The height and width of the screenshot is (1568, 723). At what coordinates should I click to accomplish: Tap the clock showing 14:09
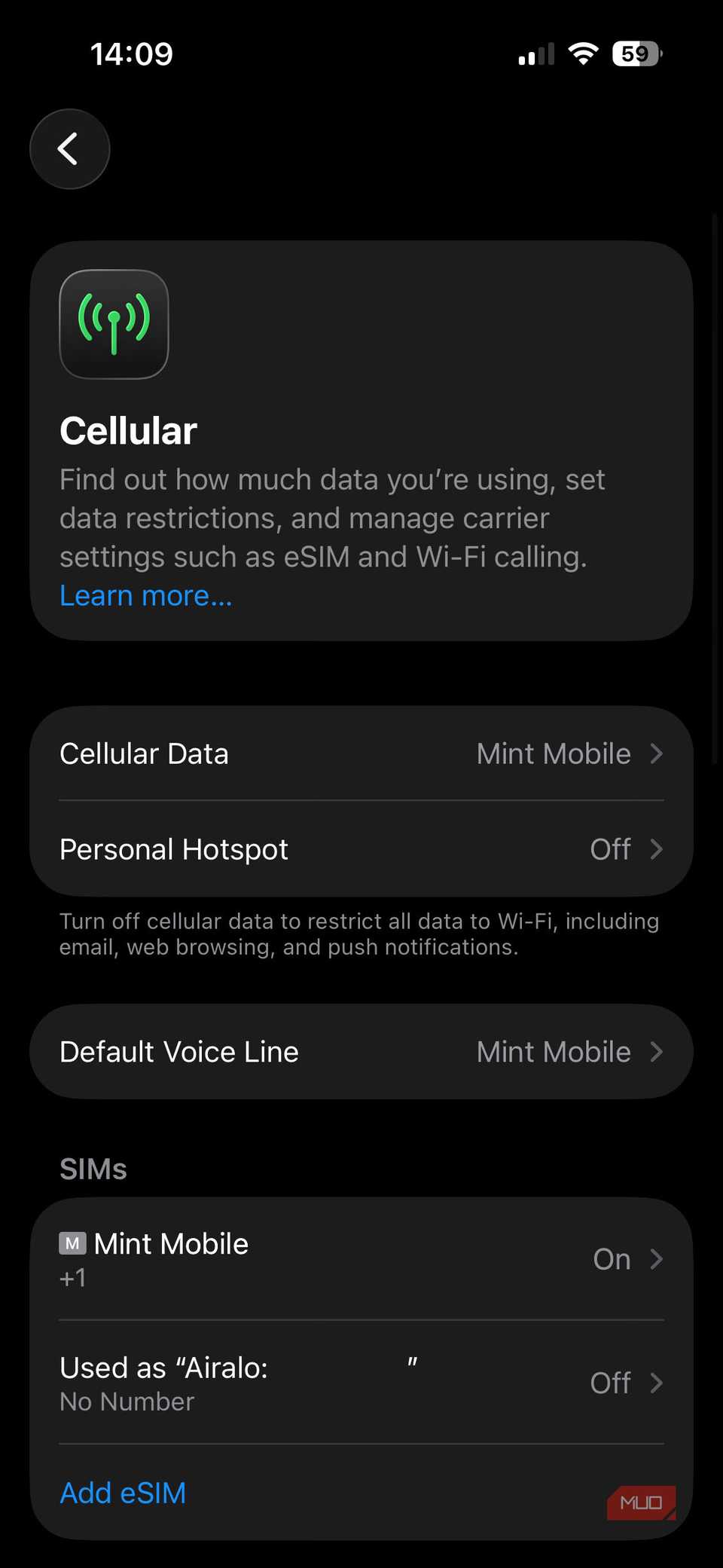[x=132, y=53]
